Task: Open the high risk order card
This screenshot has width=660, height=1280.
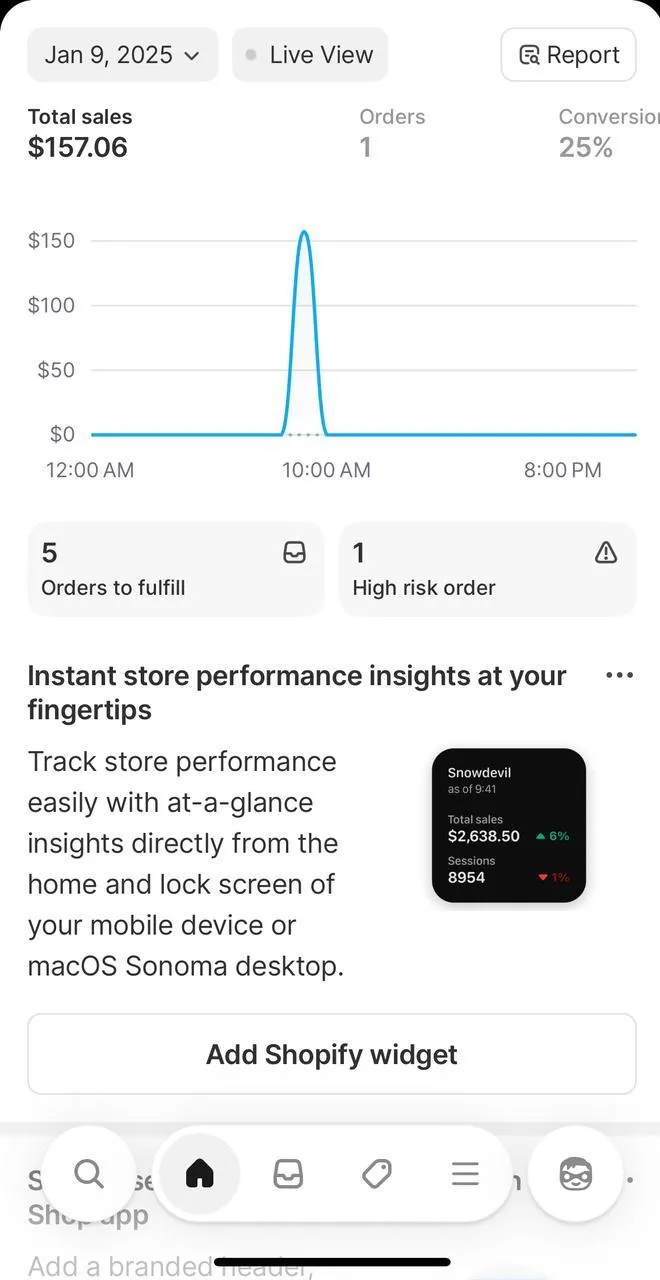Action: (487, 569)
